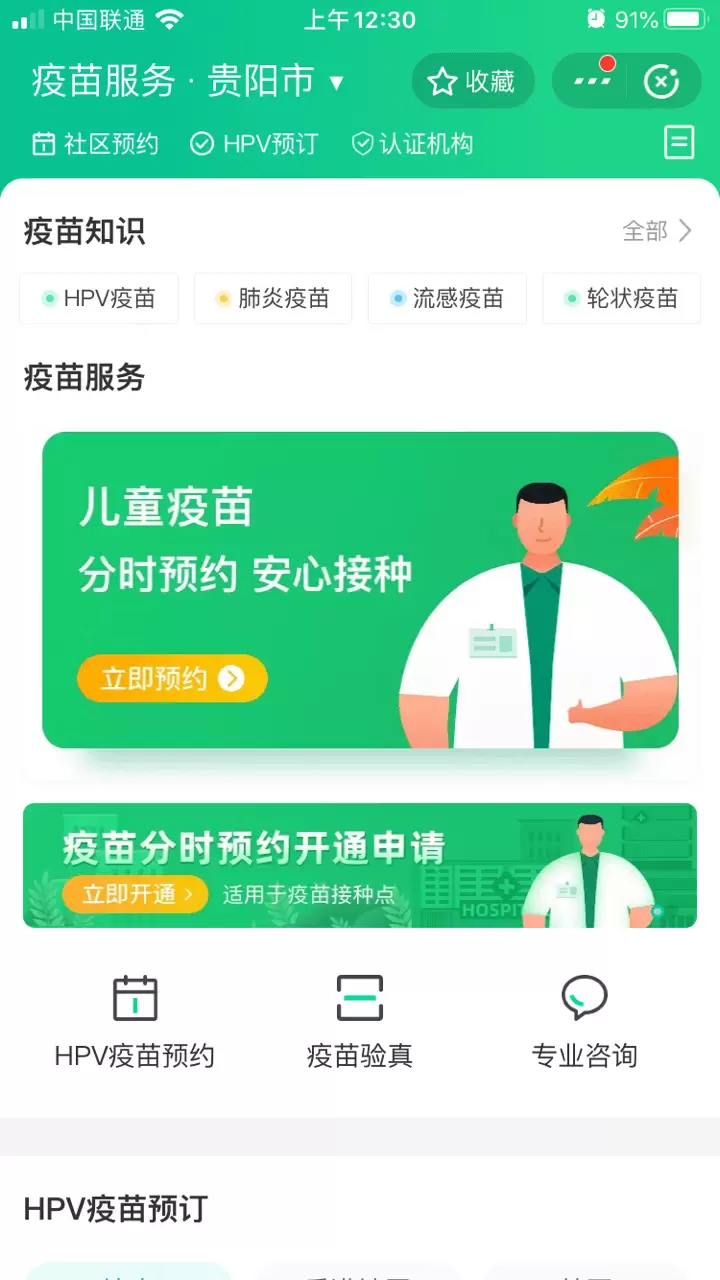Close the mini program
Viewport: 720px width, 1280px height.
point(661,81)
